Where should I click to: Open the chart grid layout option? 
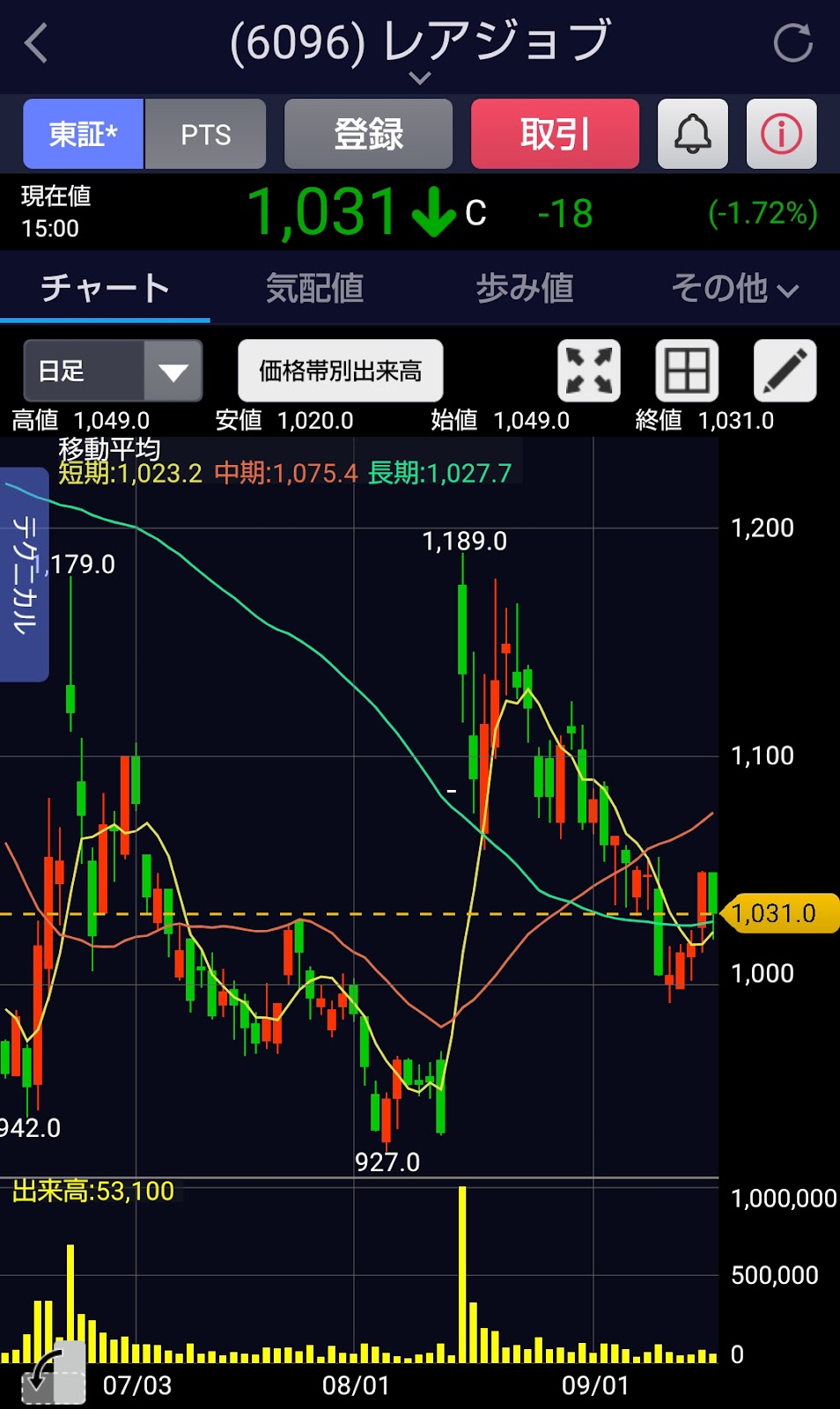(x=687, y=371)
